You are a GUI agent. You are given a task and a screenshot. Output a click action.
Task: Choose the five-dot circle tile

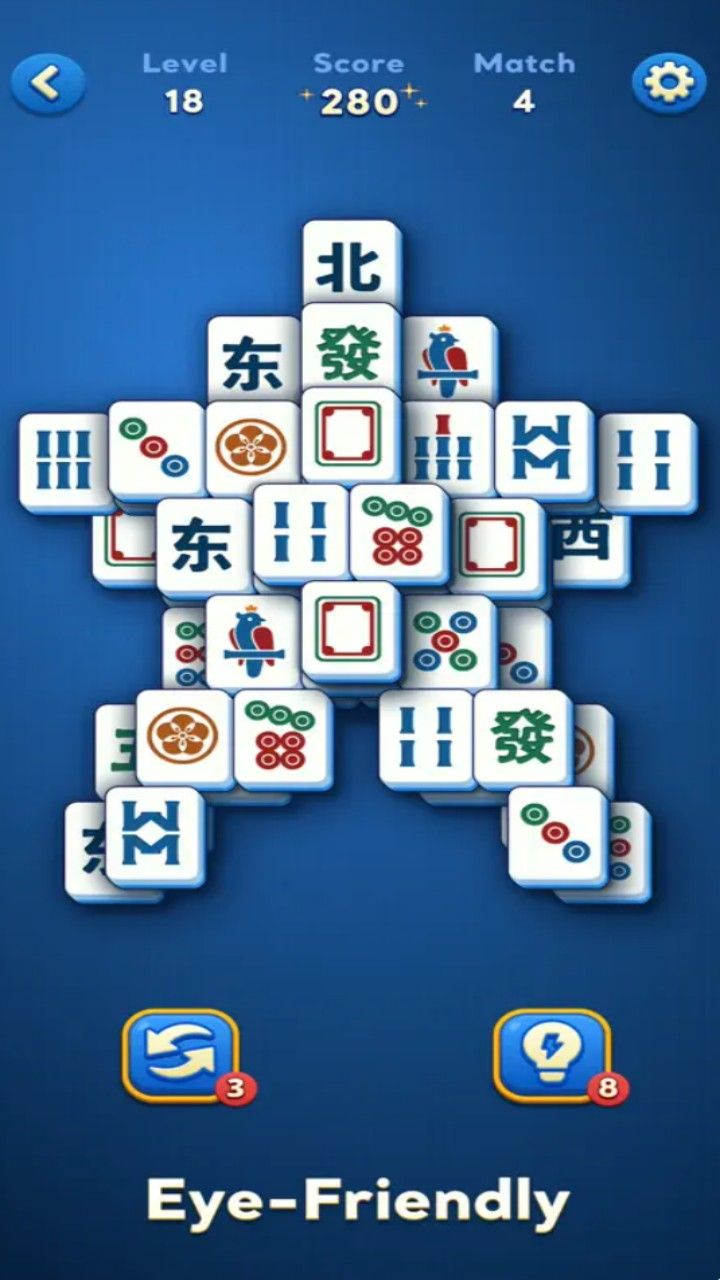click(448, 639)
